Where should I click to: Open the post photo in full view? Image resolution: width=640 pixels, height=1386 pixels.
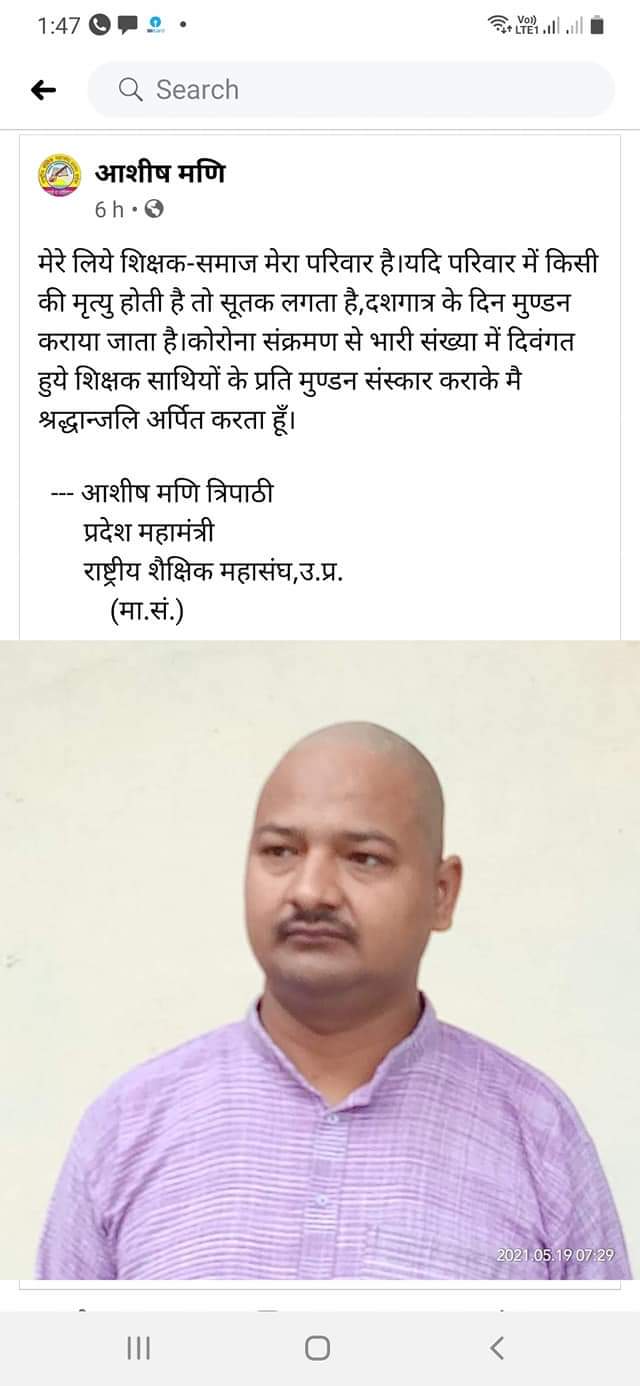[320, 960]
